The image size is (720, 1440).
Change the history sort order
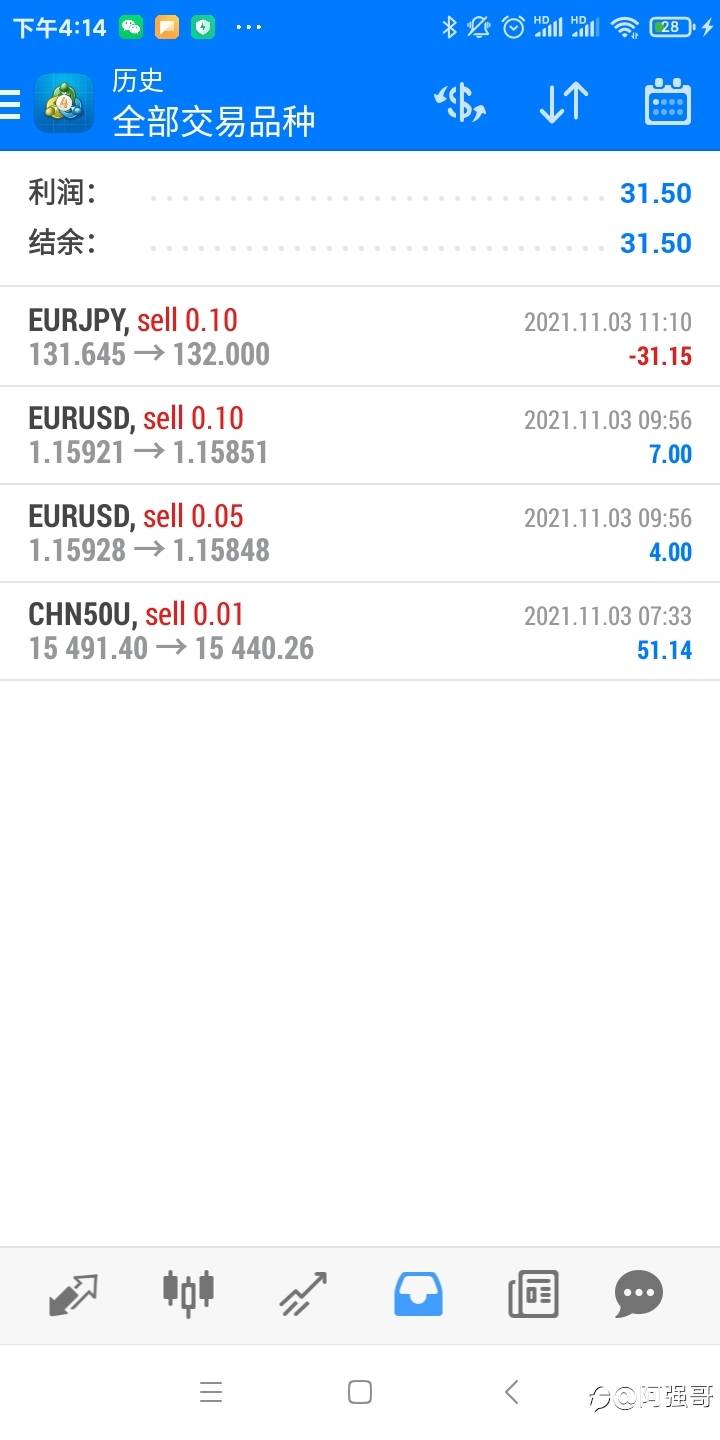point(564,103)
